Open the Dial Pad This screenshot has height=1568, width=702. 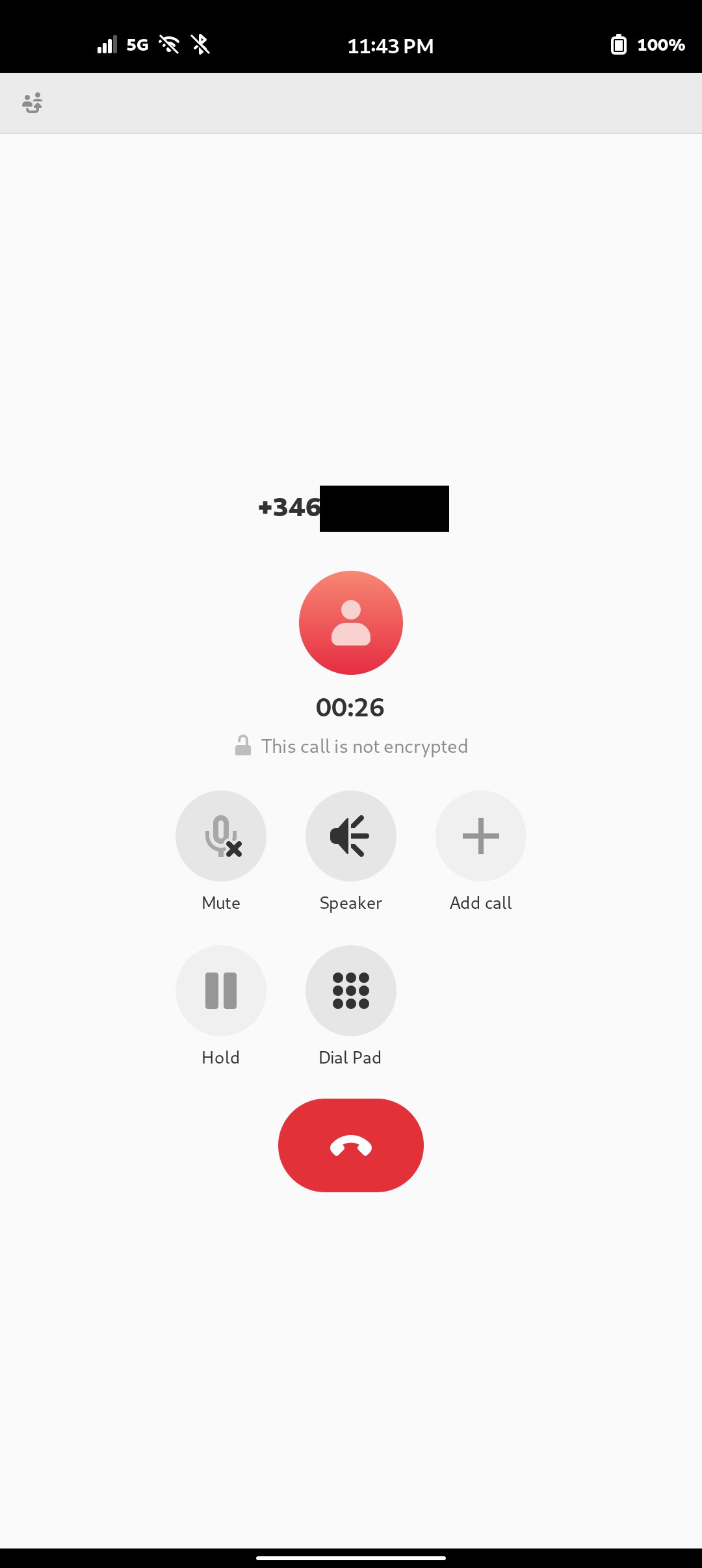[x=351, y=991]
